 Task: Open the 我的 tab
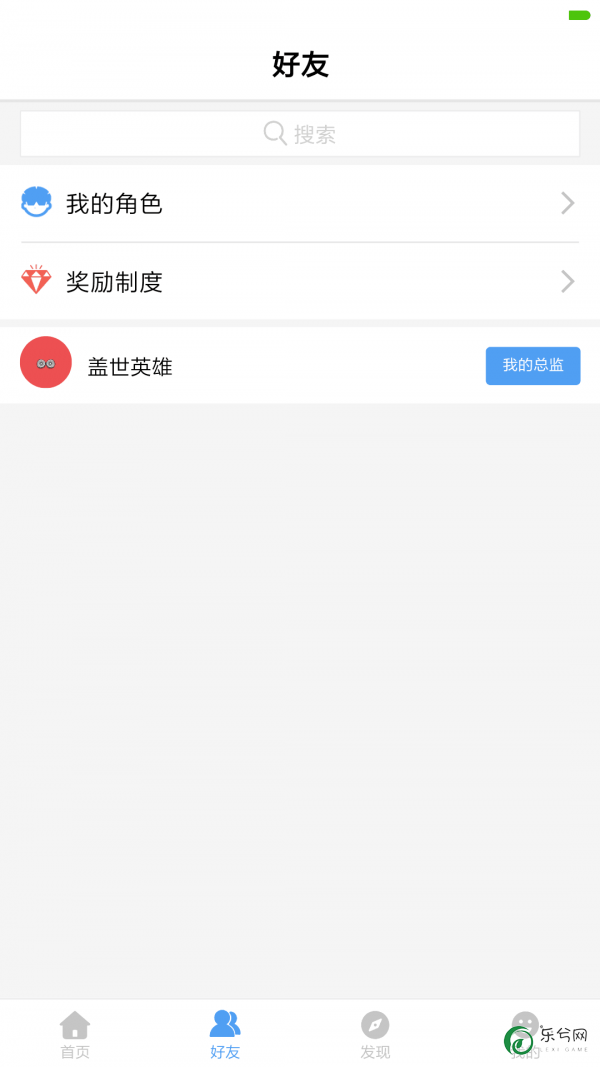525,1034
